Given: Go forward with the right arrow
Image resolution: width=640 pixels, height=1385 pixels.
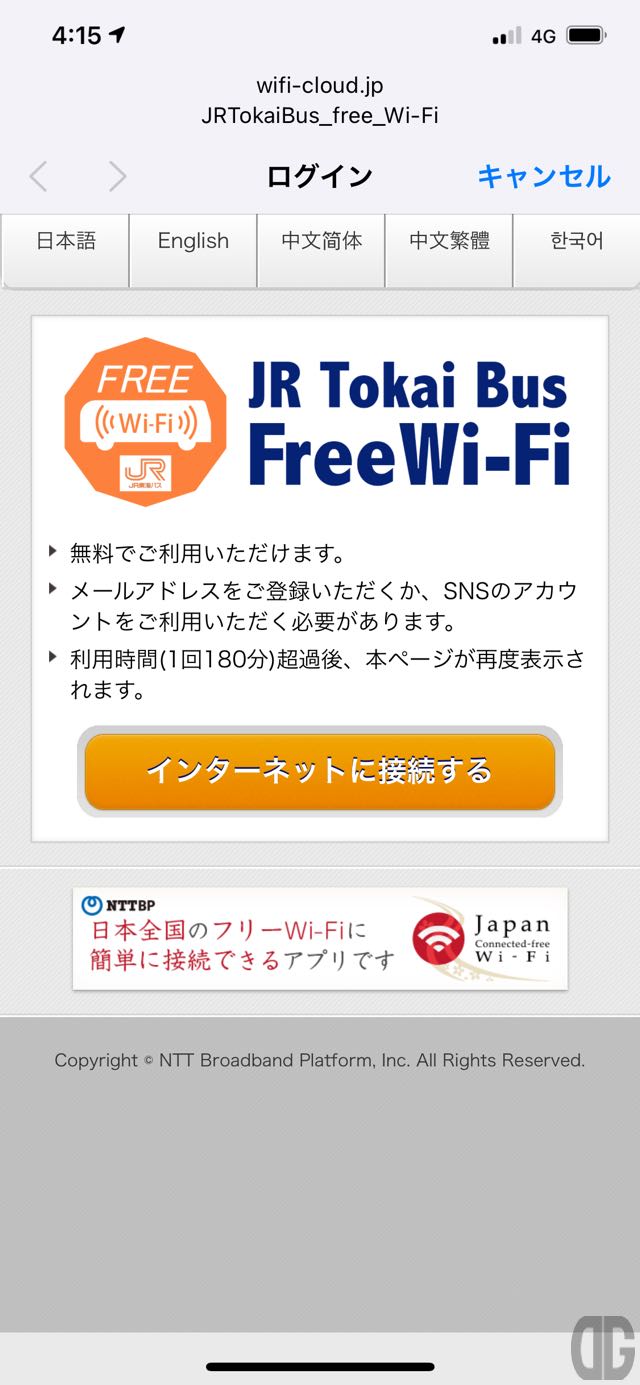Looking at the screenshot, I should pyautogui.click(x=118, y=177).
